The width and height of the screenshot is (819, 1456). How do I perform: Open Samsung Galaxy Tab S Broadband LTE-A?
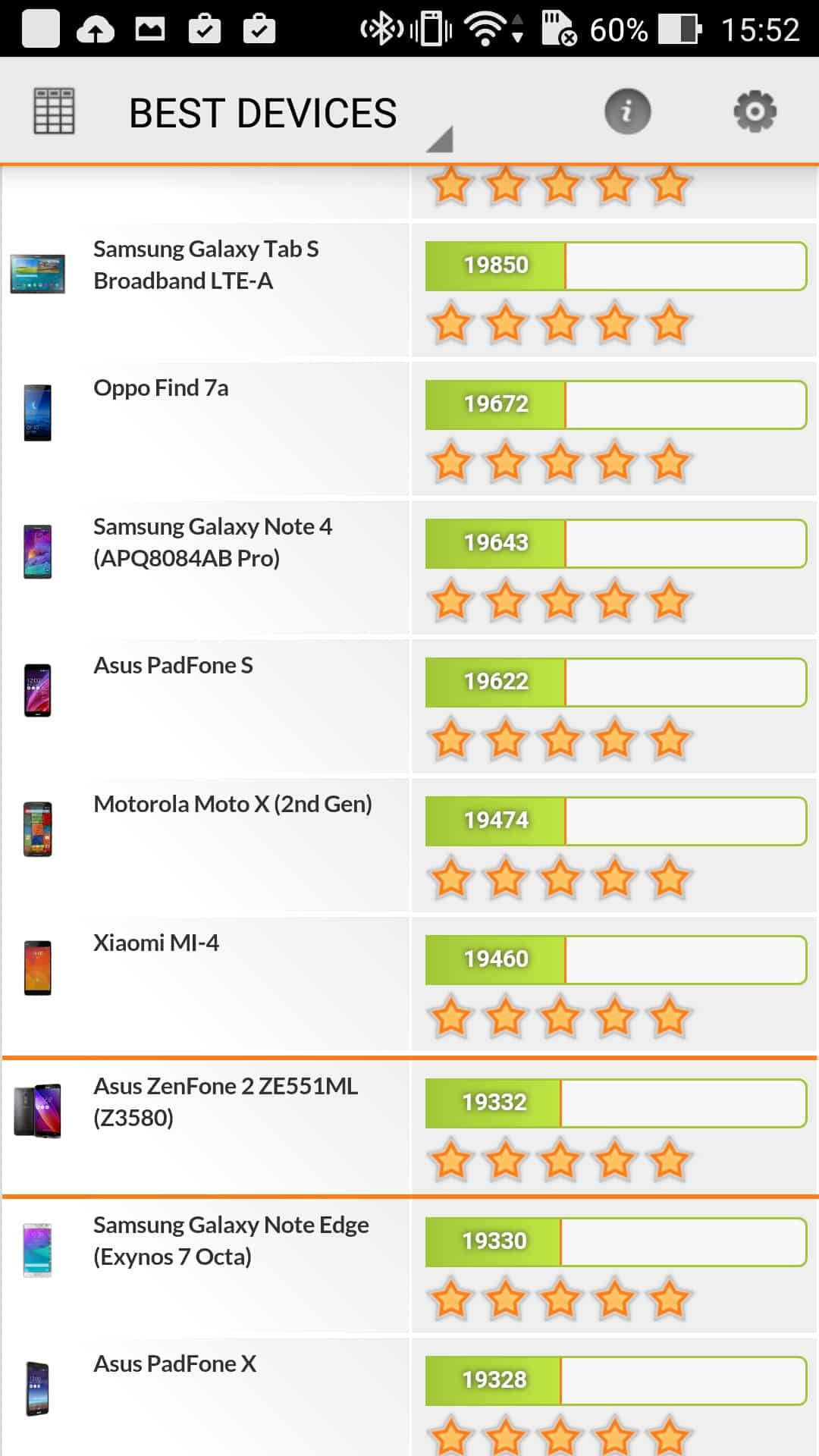[206, 265]
